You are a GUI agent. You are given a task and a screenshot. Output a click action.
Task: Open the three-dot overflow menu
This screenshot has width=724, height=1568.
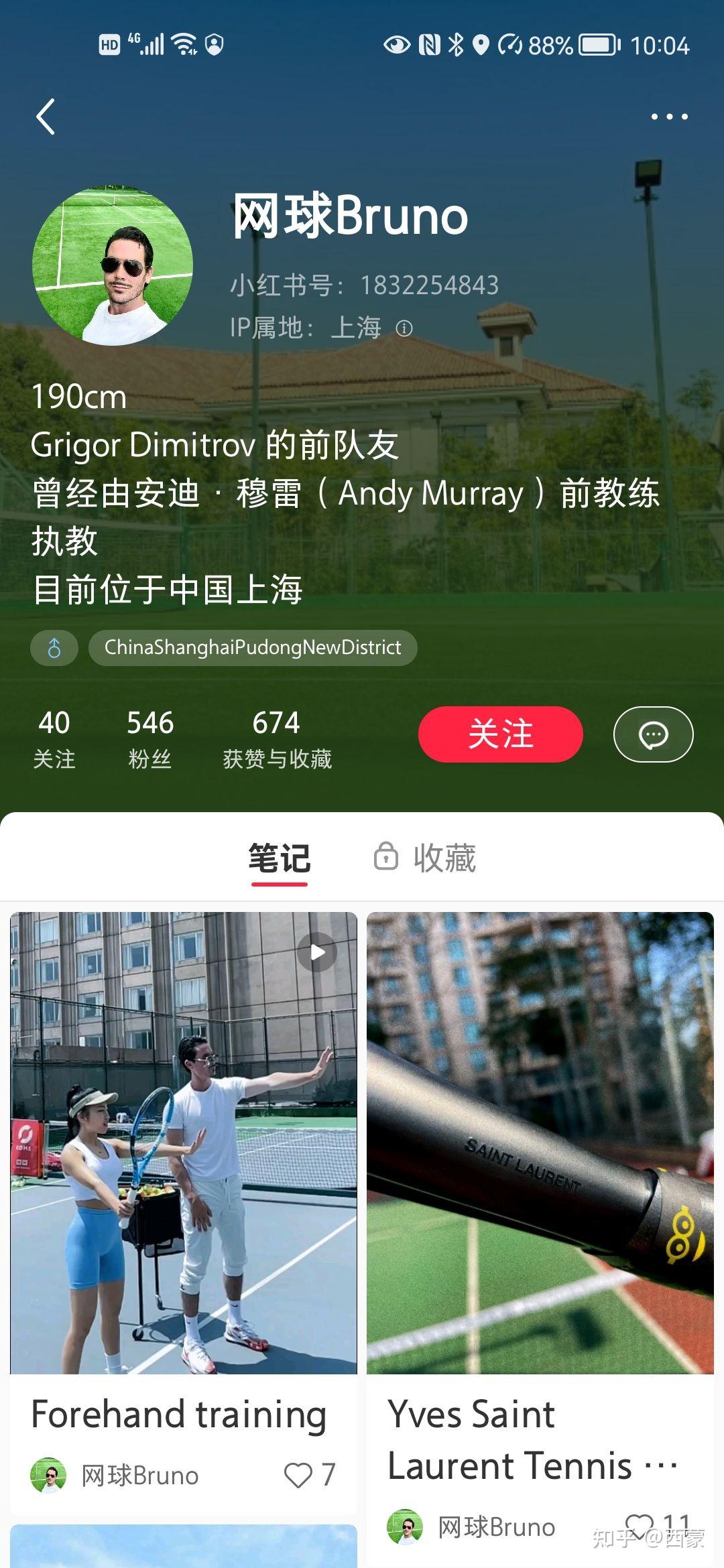[669, 117]
